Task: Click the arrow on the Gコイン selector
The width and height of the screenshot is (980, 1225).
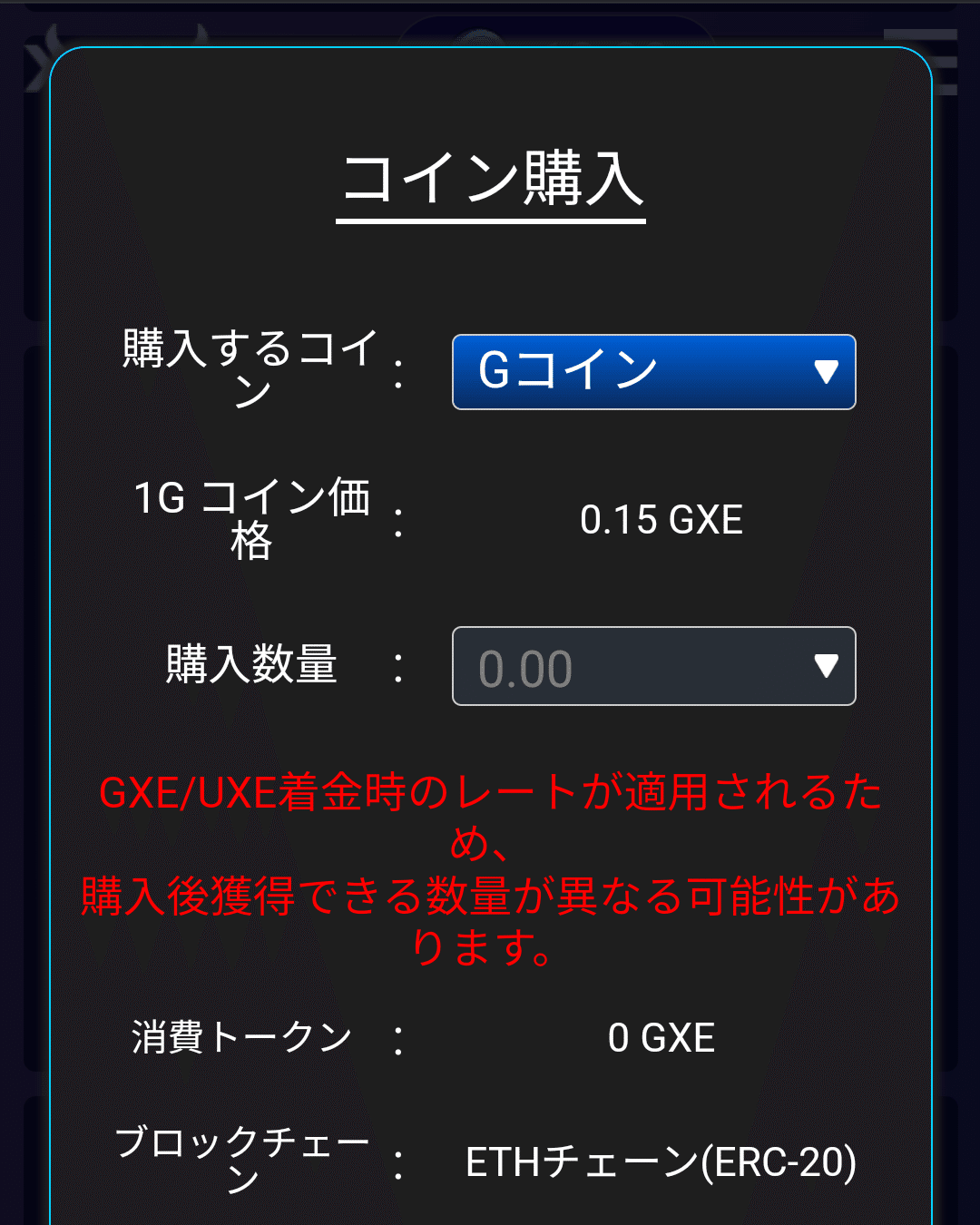Action: pyautogui.click(x=824, y=371)
